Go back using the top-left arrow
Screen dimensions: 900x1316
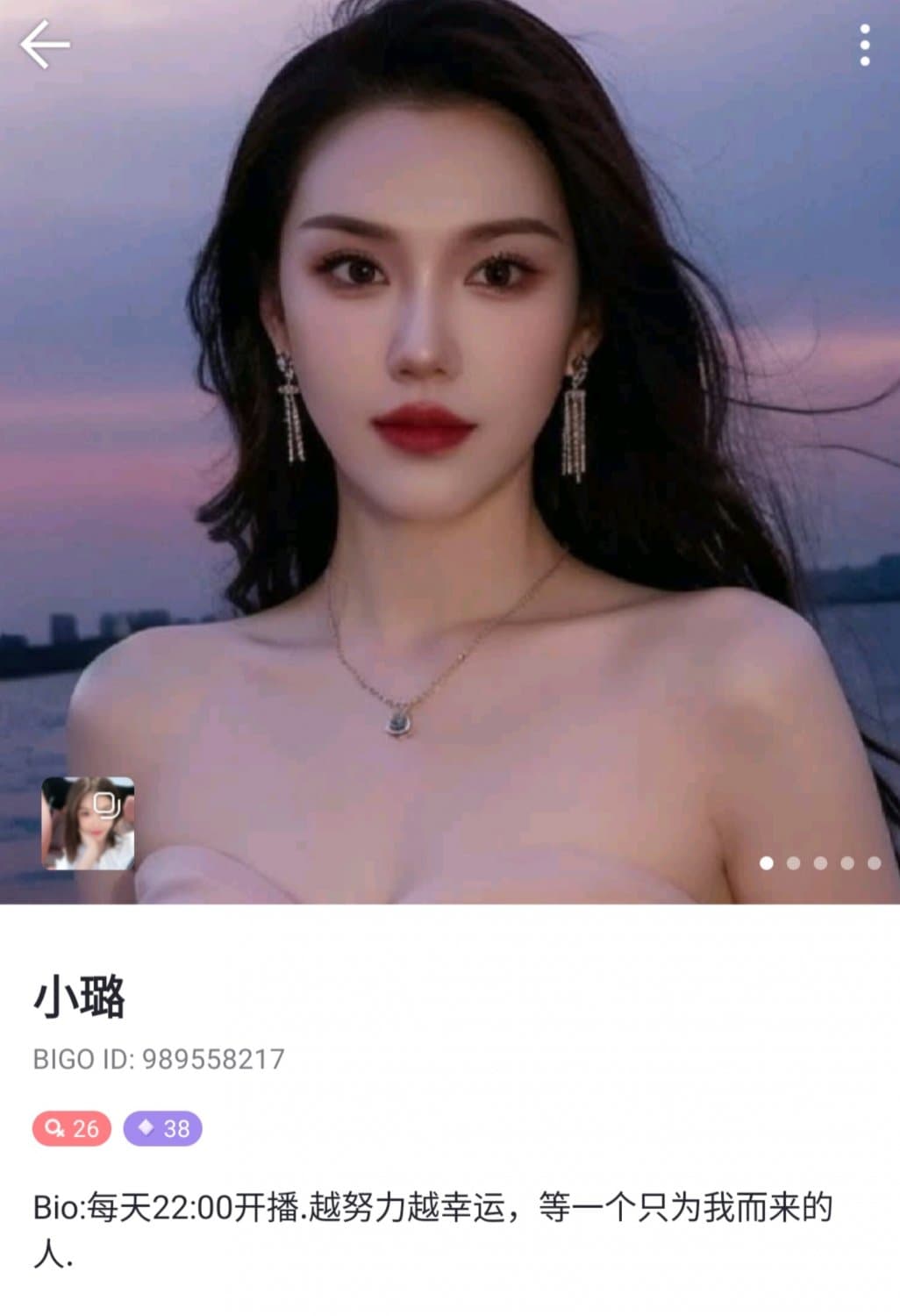click(x=45, y=45)
